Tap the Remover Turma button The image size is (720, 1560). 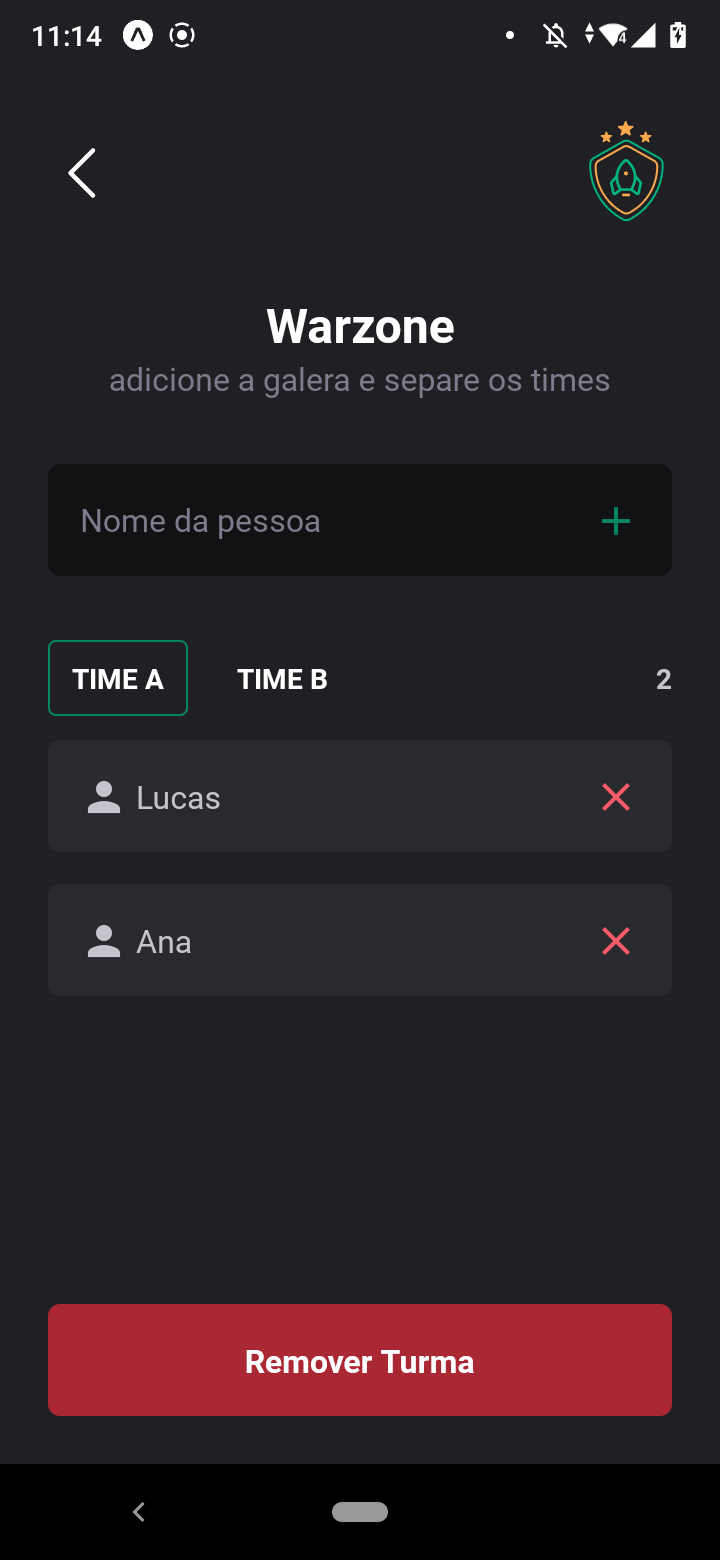click(x=360, y=1360)
